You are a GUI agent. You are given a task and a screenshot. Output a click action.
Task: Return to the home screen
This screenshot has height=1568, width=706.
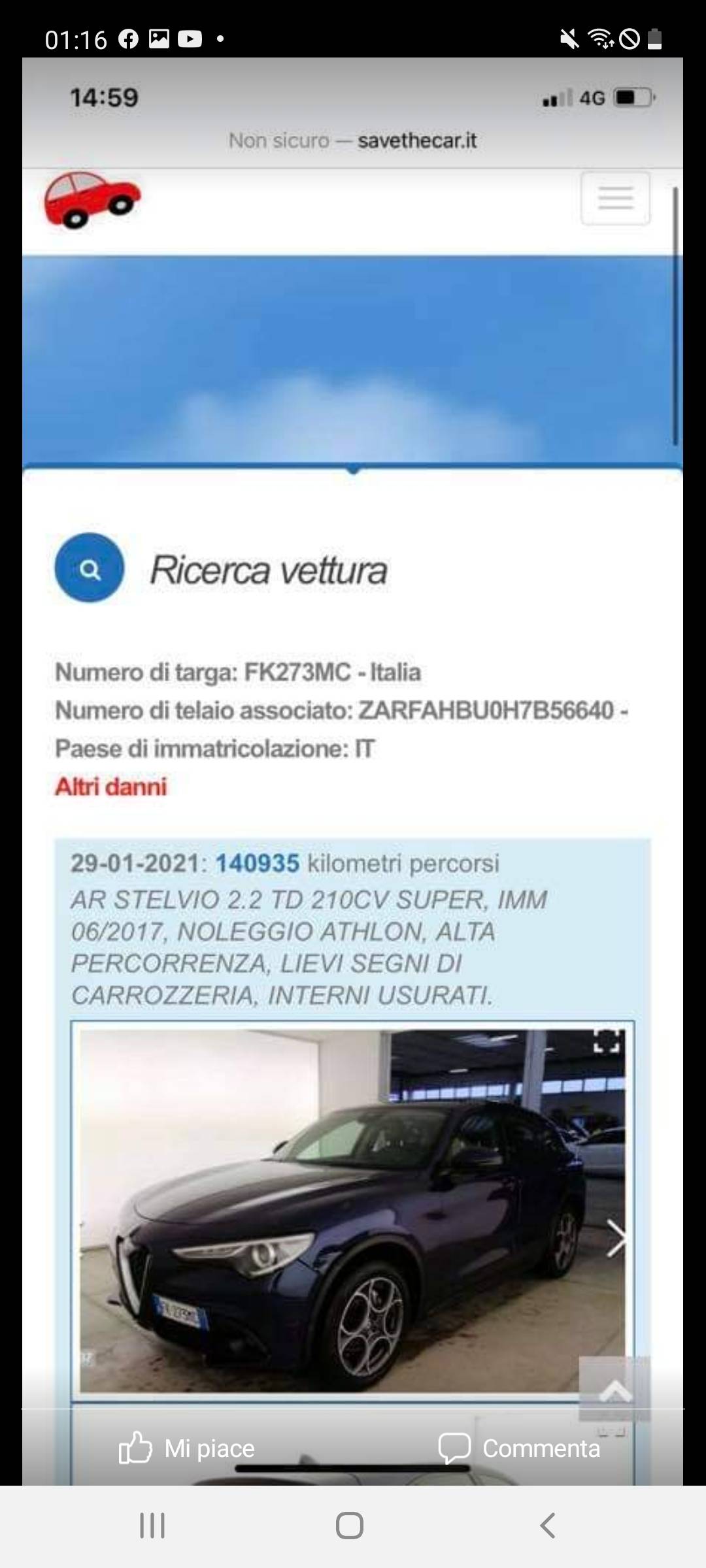350,1526
